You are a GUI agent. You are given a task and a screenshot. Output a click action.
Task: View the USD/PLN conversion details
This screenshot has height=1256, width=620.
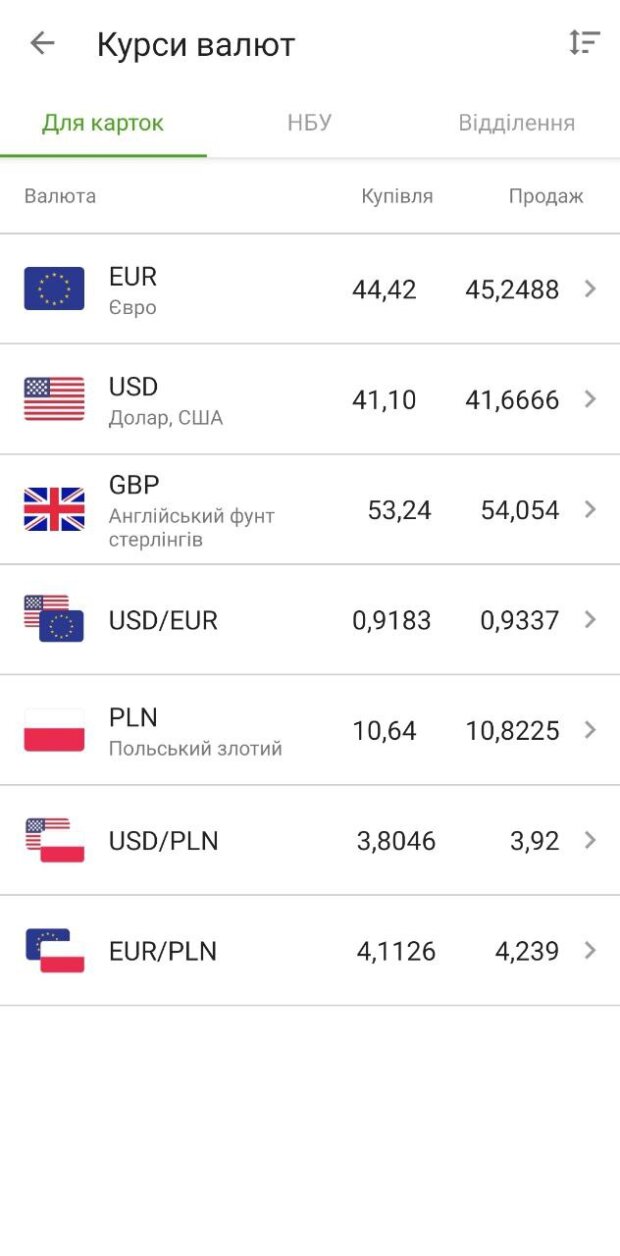point(310,840)
